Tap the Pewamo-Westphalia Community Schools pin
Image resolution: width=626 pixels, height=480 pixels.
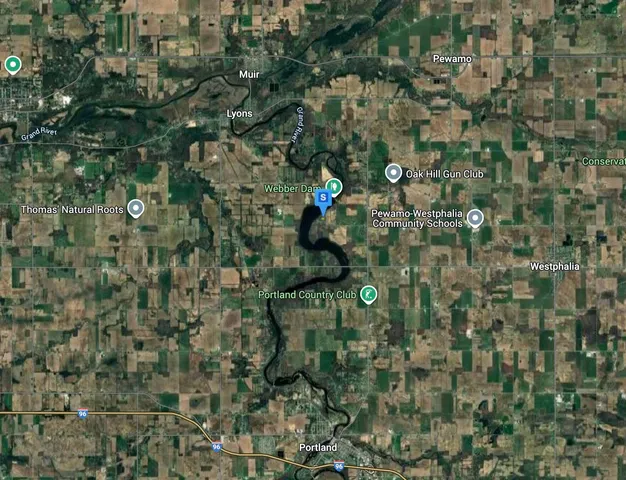[x=476, y=217]
